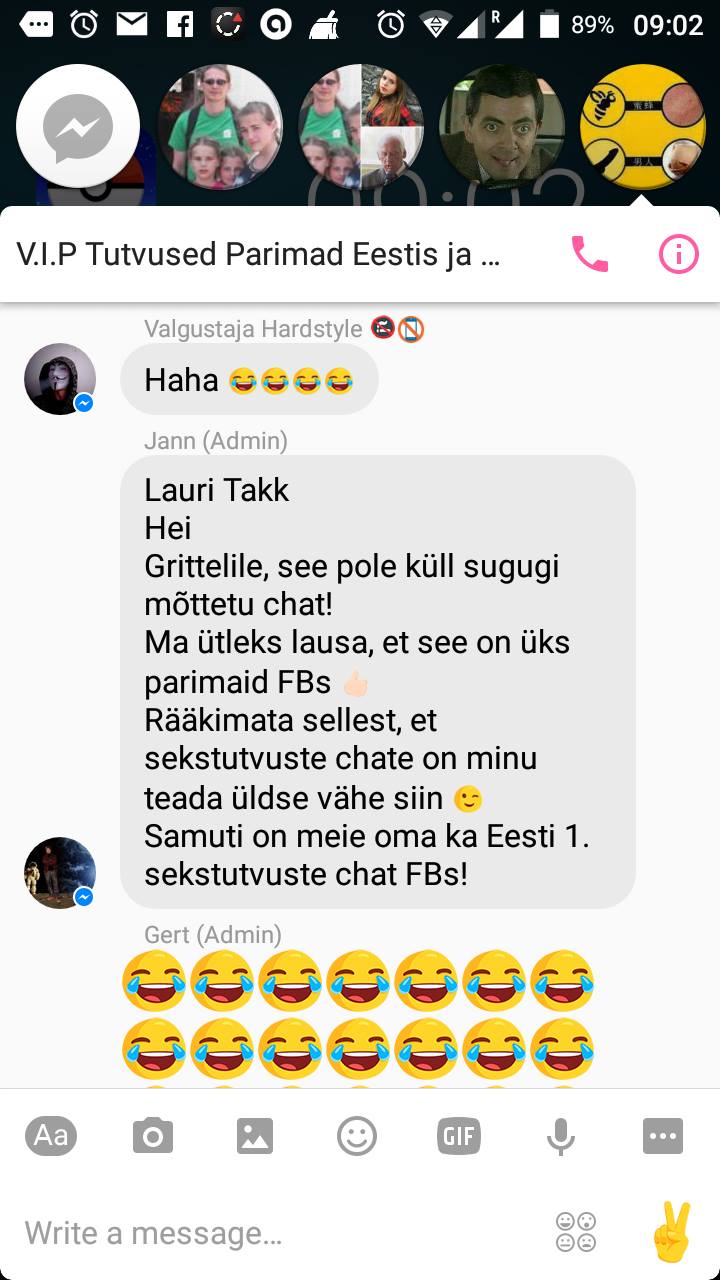Open Valgustaja Hardstyle's profile picture
This screenshot has width=720, height=1280.
click(x=60, y=379)
